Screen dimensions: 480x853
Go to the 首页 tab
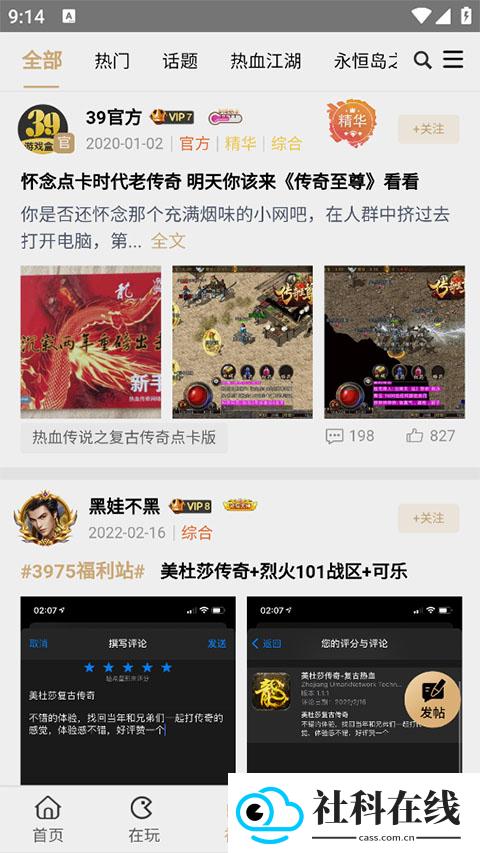[48, 819]
